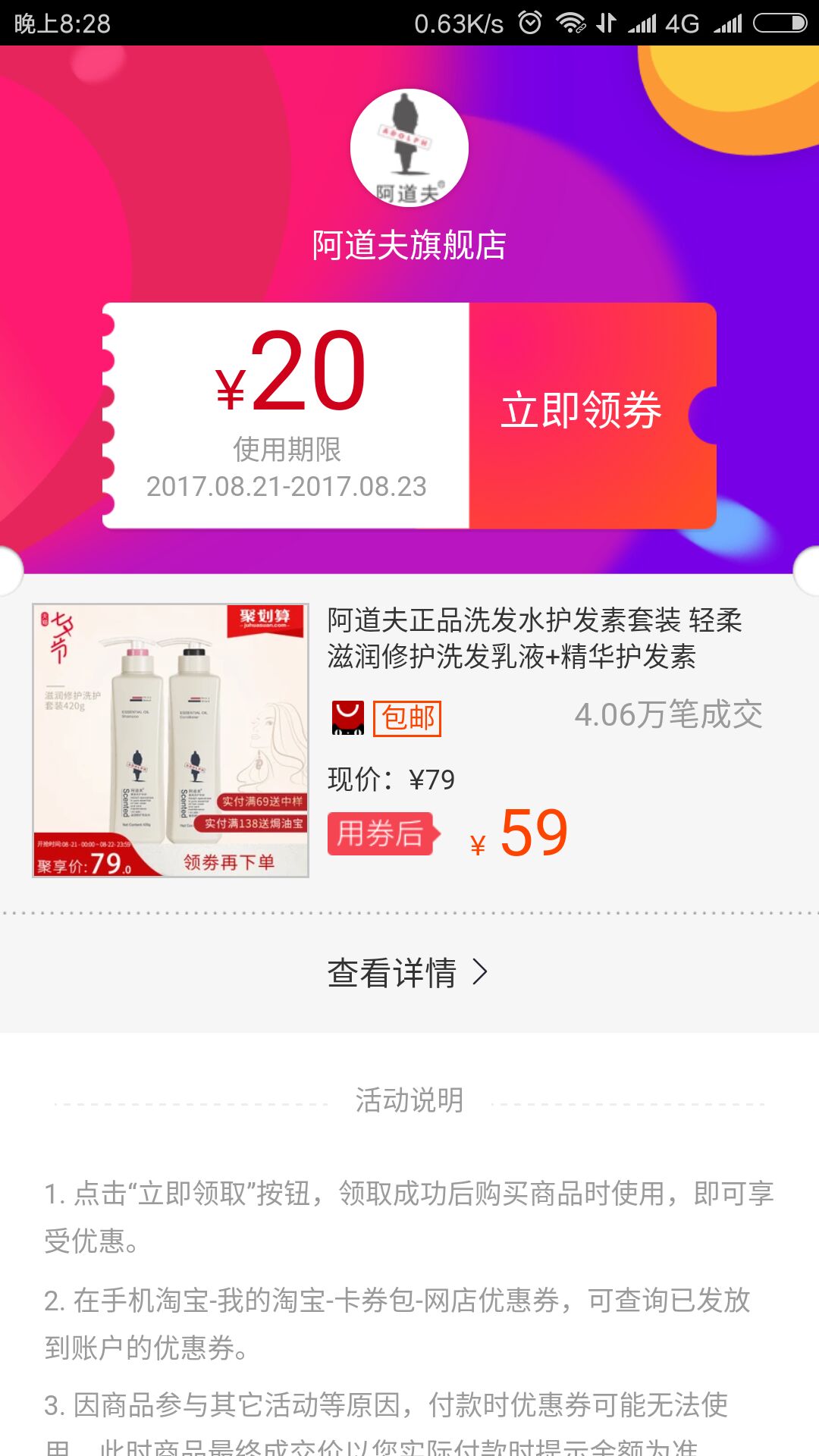This screenshot has width=819, height=1456.
Task: Open 查看详情 to view product details
Action: (x=408, y=973)
